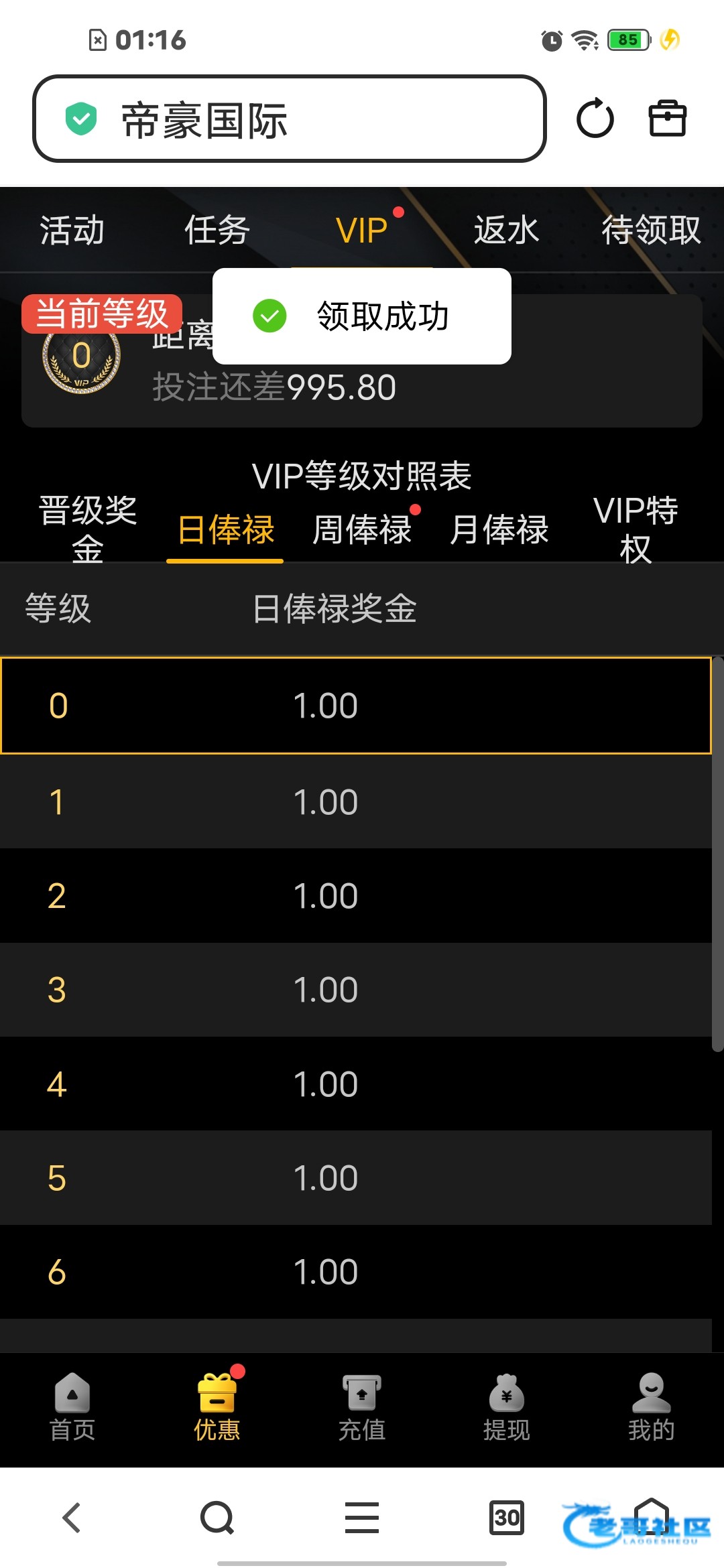Tap the 帝豪国际 address bar
The width and height of the screenshot is (724, 1568).
point(290,119)
